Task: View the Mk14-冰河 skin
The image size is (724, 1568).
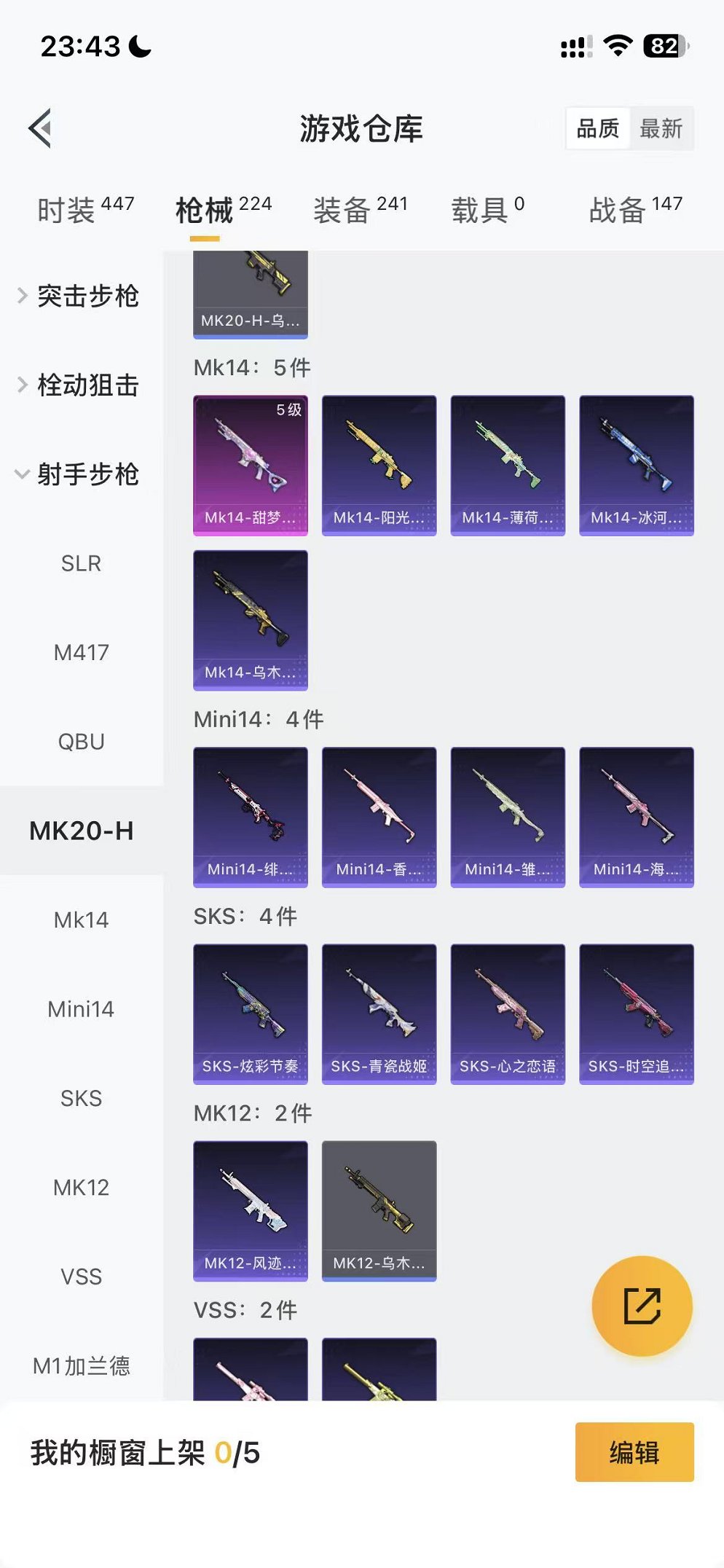Action: point(636,465)
